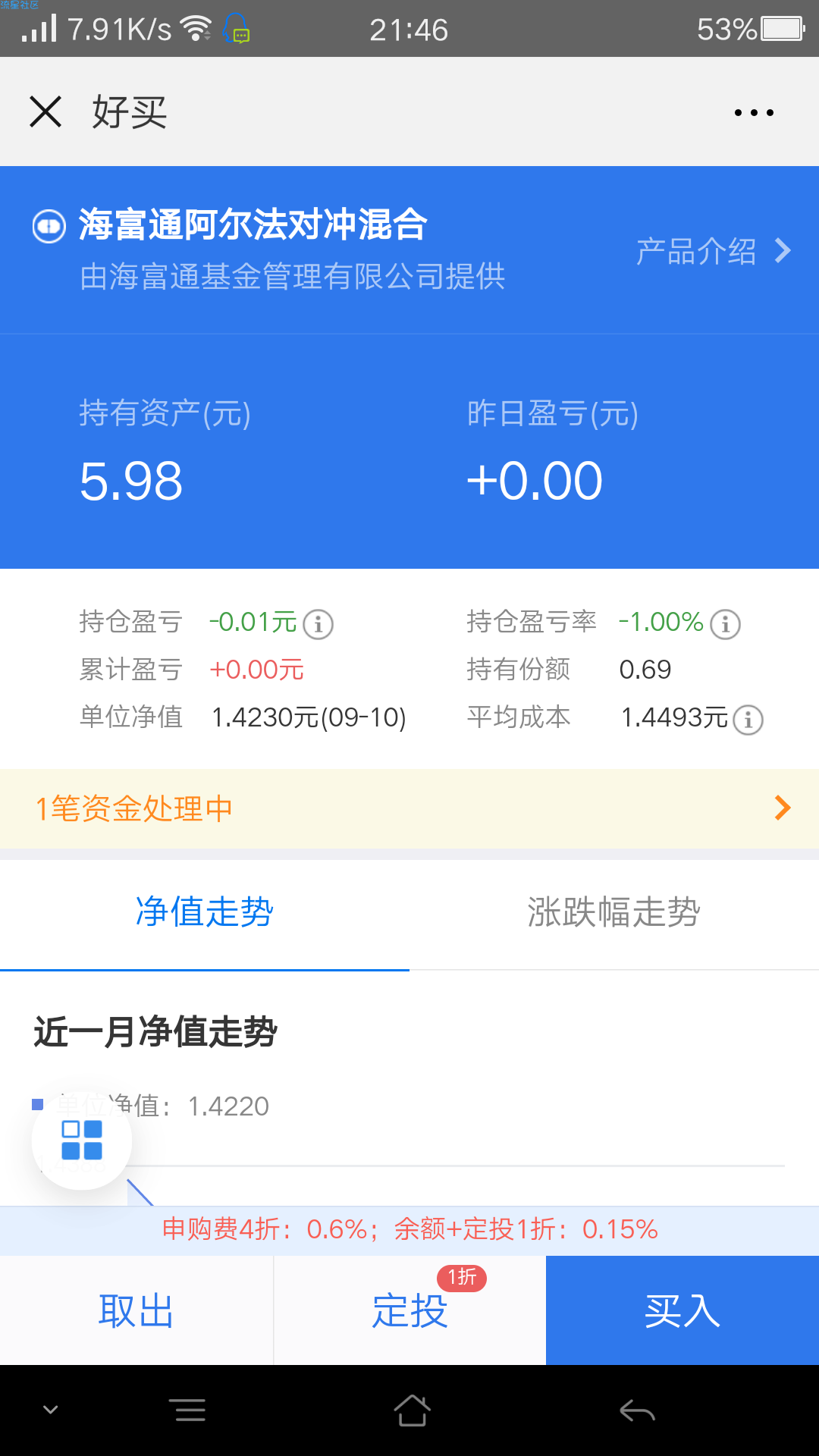The image size is (819, 1456).
Task: Tap the info icon next to 持仓盈亏
Action: (x=318, y=624)
